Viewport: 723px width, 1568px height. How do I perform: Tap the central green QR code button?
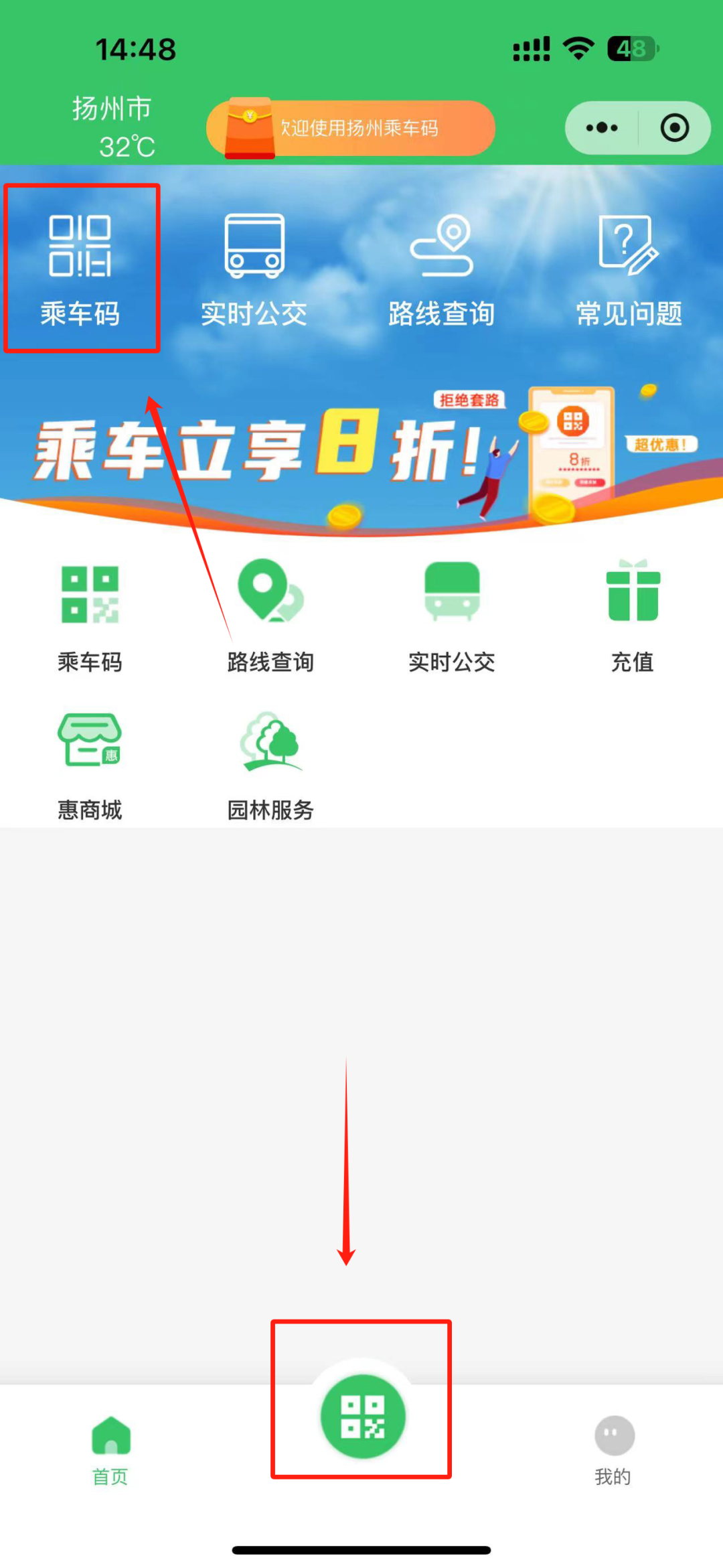tap(361, 1415)
